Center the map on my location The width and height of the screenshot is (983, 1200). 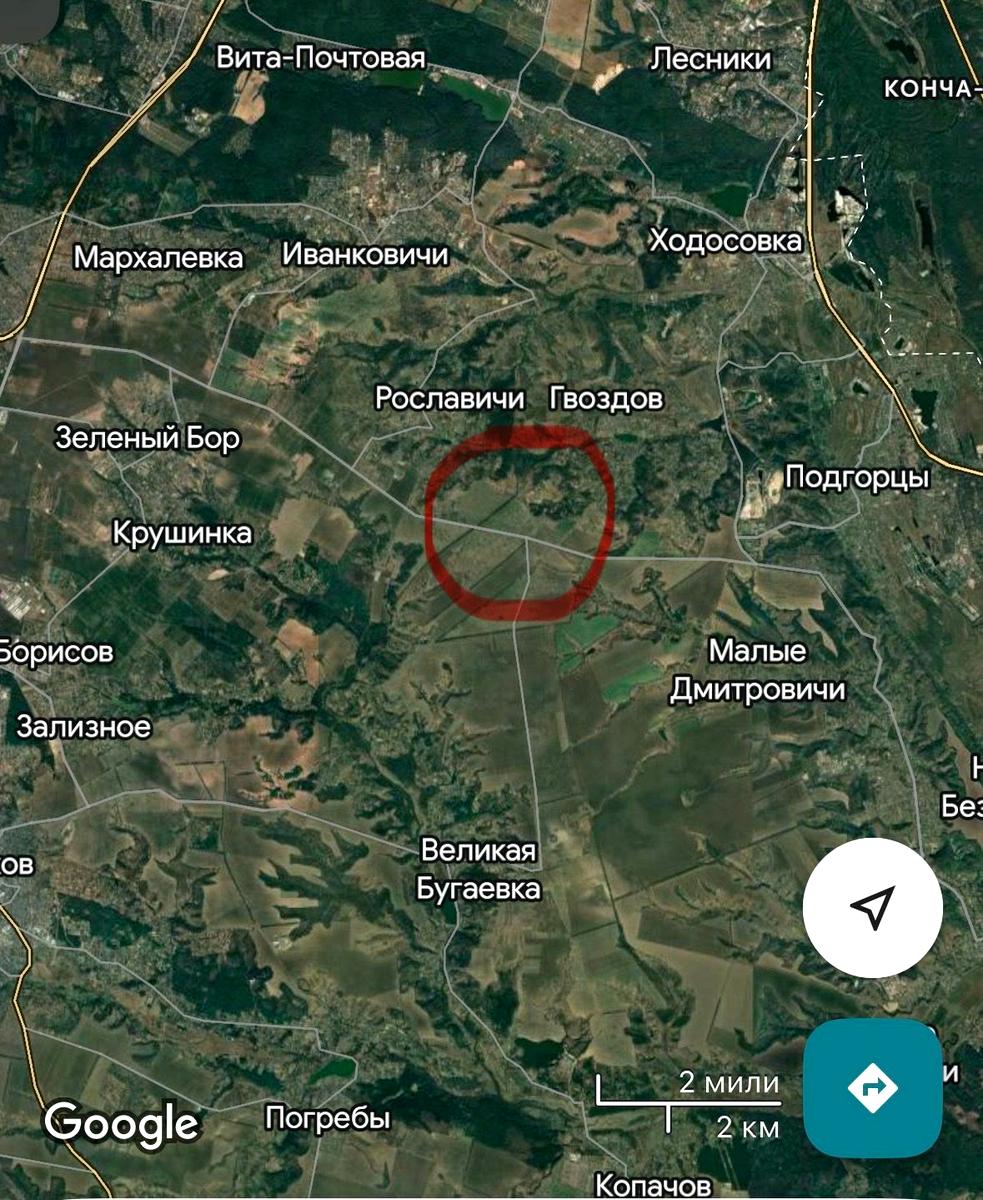click(x=872, y=907)
